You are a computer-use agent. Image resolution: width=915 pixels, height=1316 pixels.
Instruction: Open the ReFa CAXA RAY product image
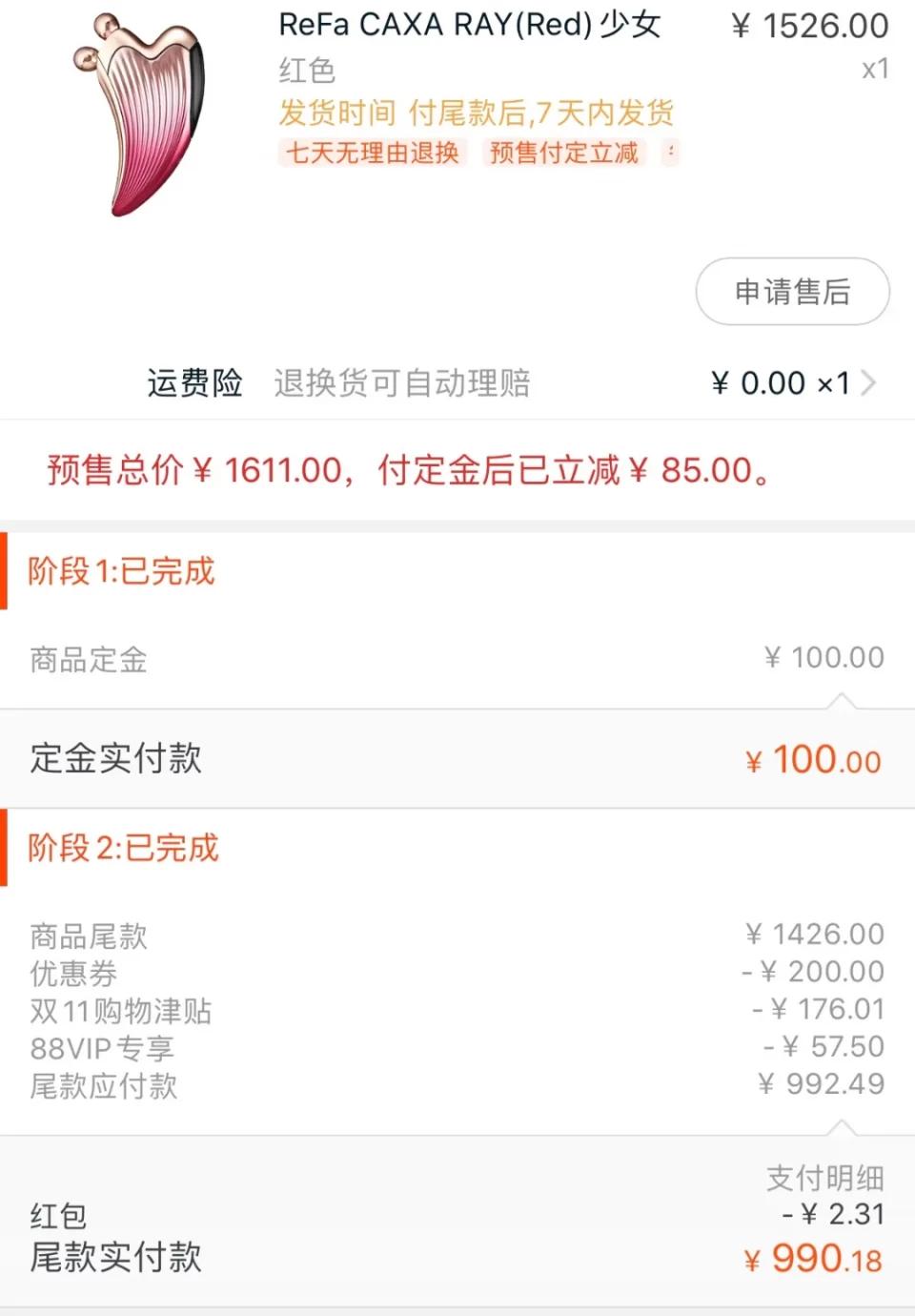pyautogui.click(x=140, y=114)
